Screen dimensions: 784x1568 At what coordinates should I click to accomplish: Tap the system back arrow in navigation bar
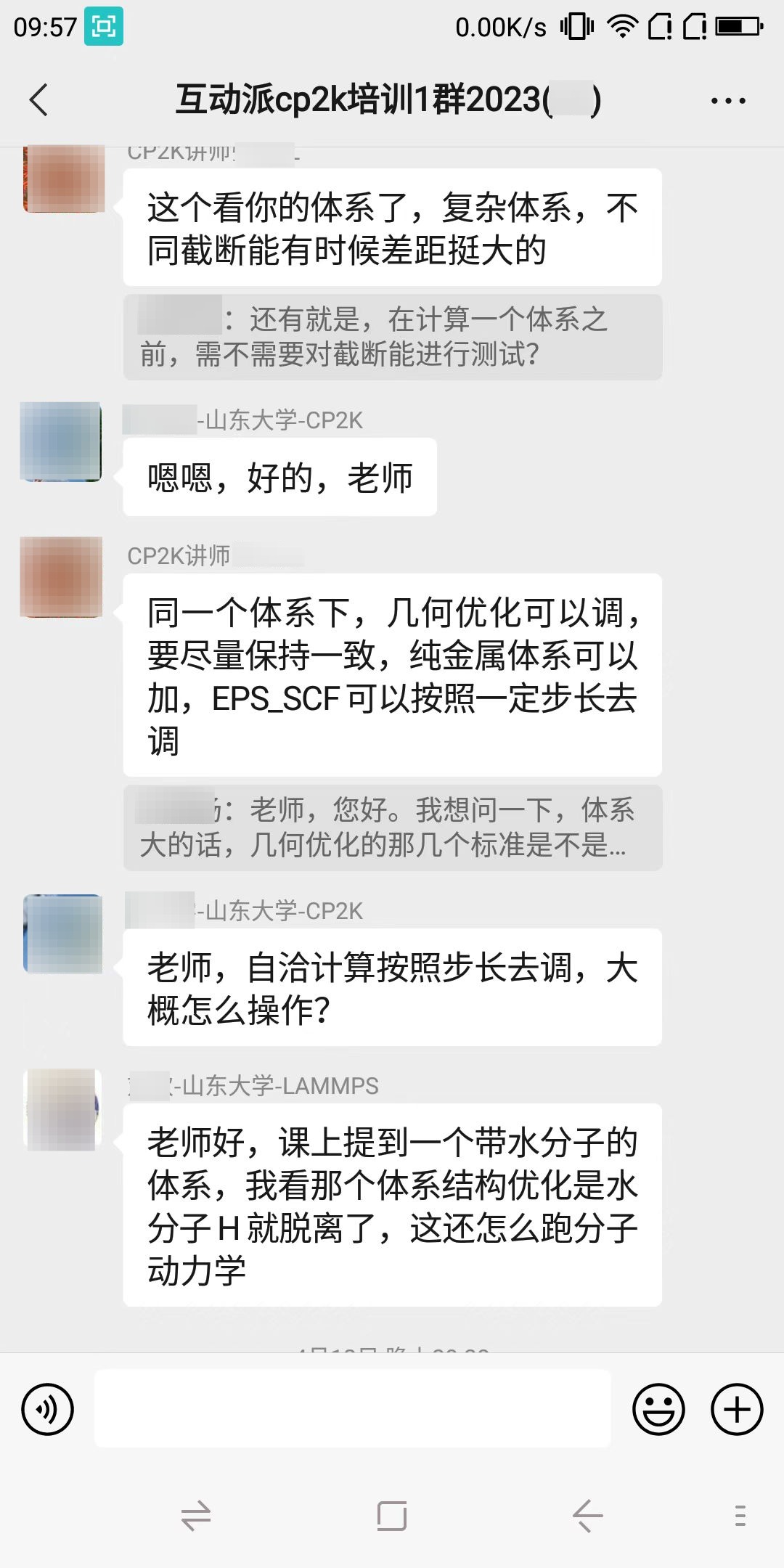click(x=587, y=1516)
